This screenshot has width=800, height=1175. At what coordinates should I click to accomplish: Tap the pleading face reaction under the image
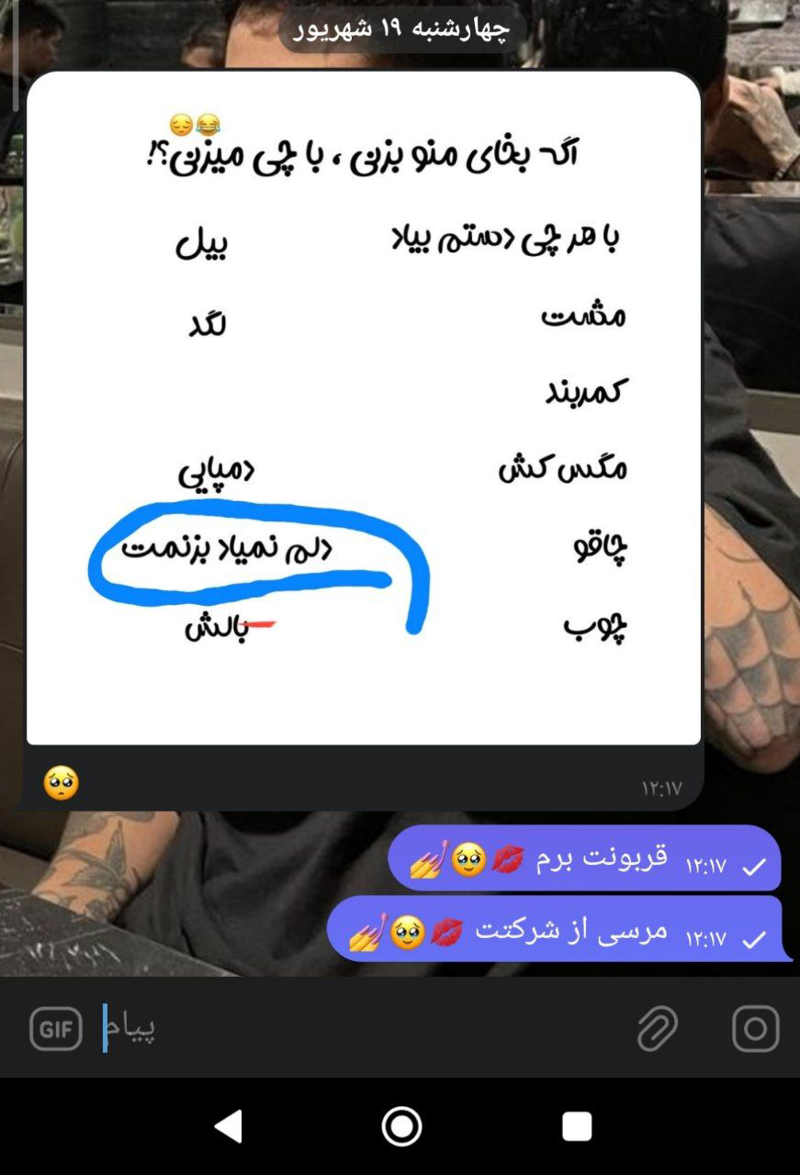61,783
